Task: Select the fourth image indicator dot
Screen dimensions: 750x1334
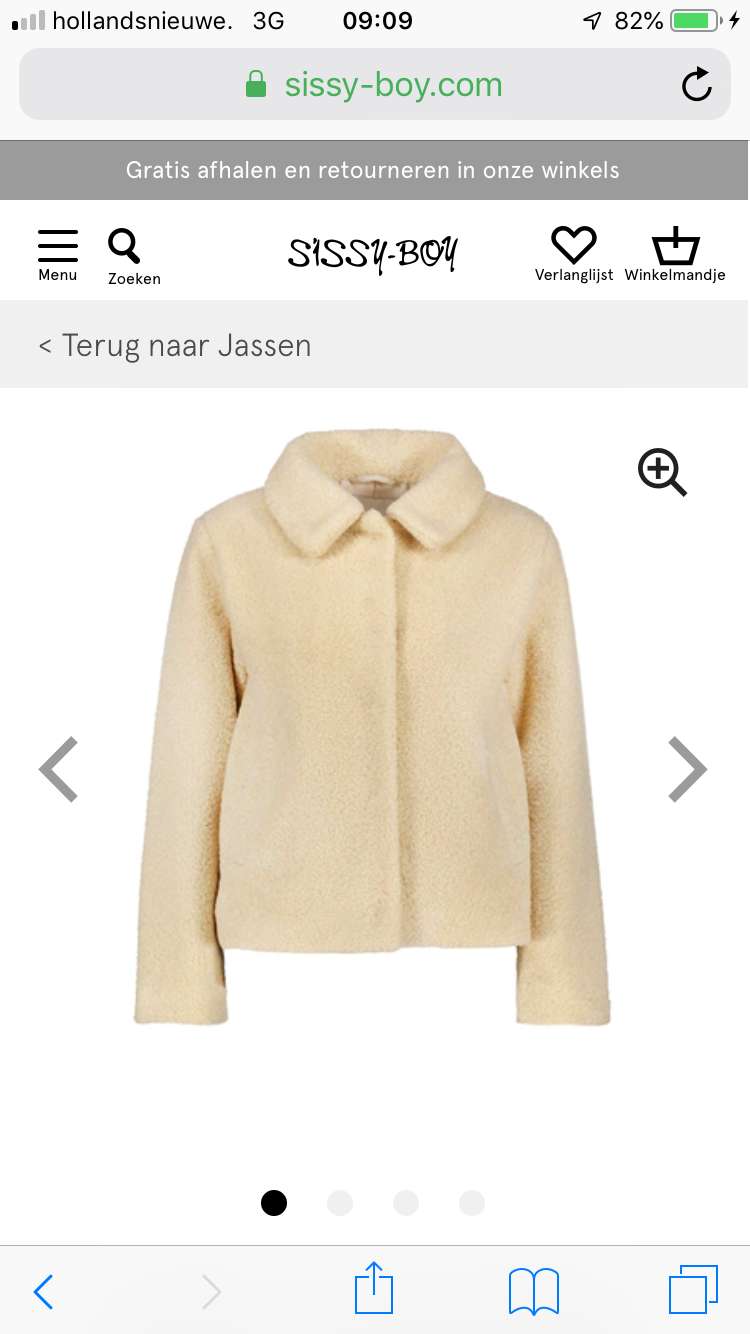Action: click(x=472, y=1202)
